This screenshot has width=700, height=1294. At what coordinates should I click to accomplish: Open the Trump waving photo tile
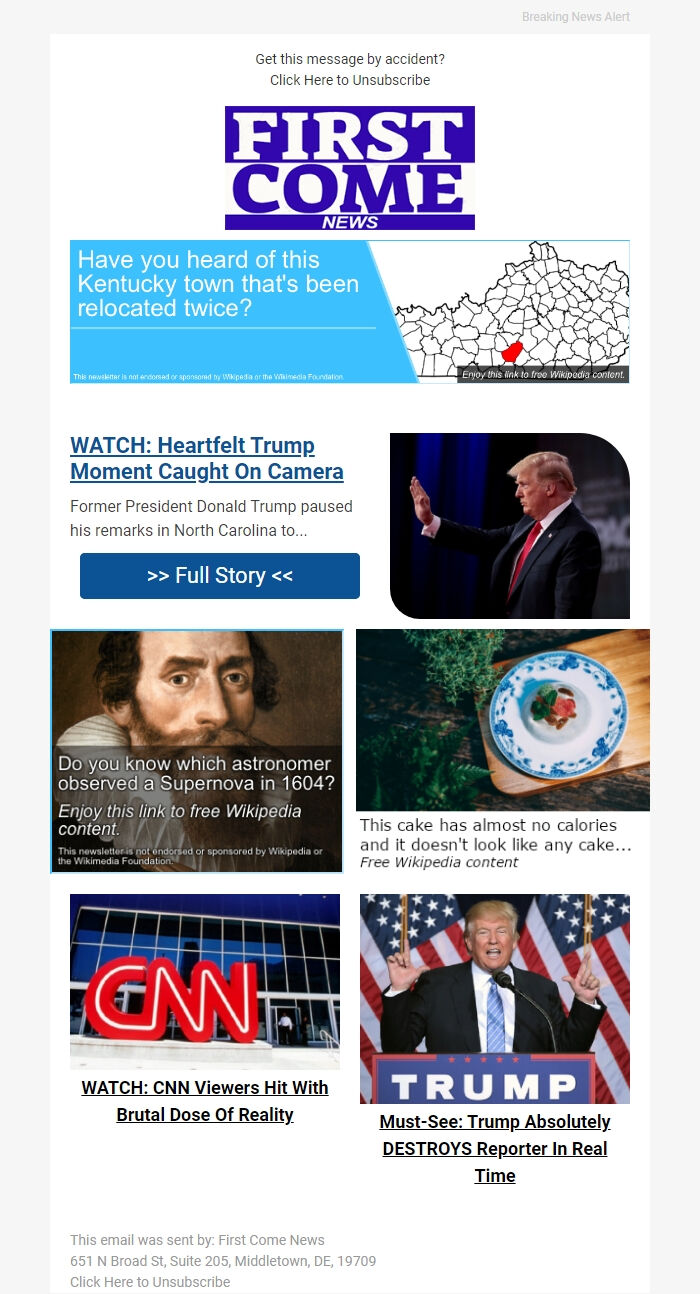click(509, 525)
